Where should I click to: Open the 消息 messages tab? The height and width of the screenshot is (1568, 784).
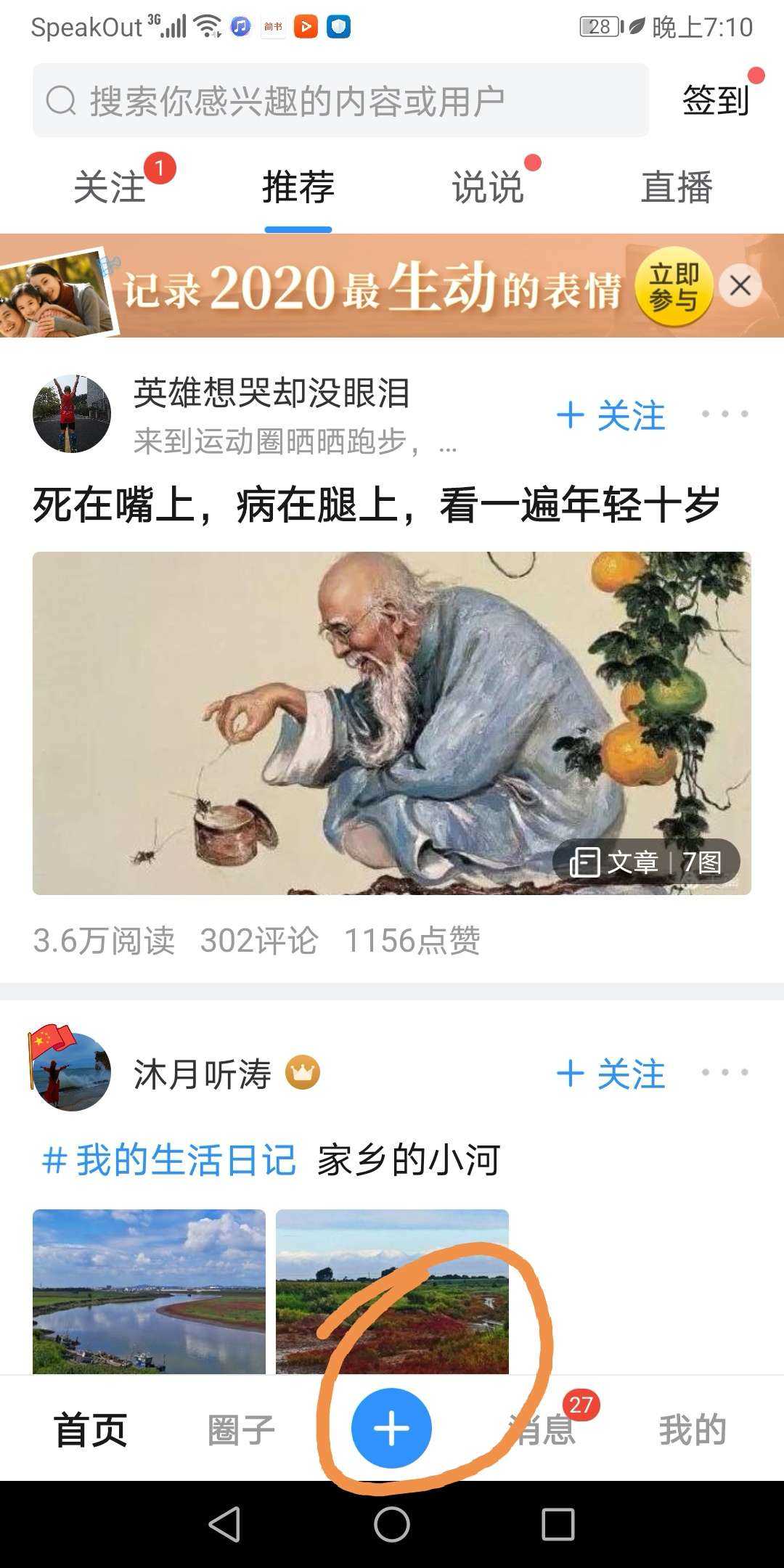click(x=543, y=1430)
